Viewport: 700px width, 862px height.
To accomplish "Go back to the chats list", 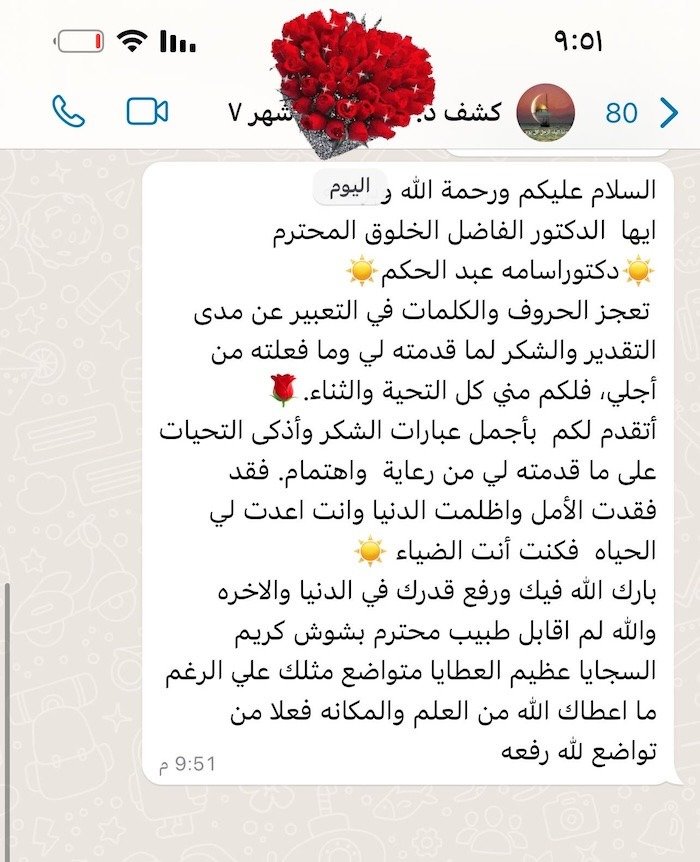I will click(669, 112).
